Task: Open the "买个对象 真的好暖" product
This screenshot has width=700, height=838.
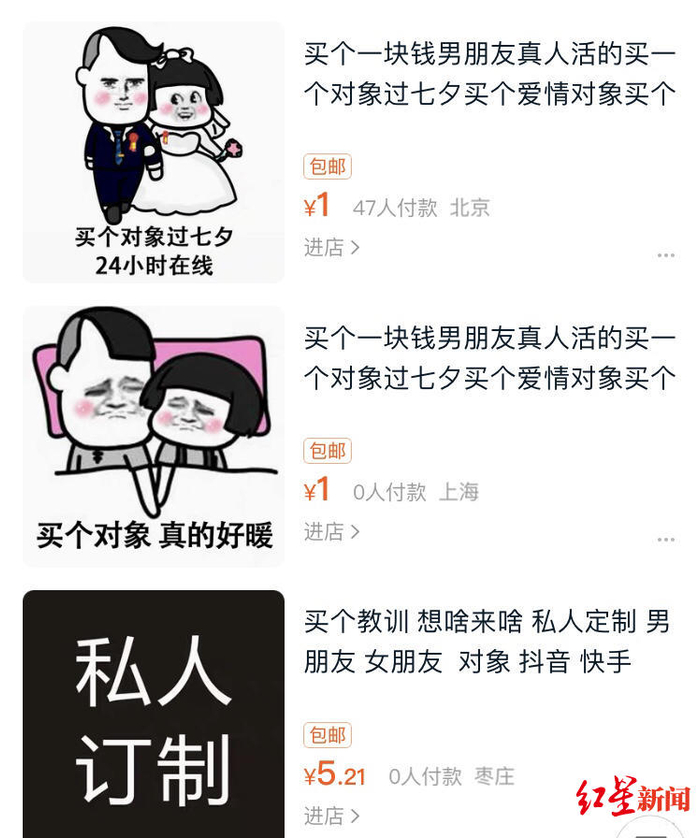Action: point(153,436)
